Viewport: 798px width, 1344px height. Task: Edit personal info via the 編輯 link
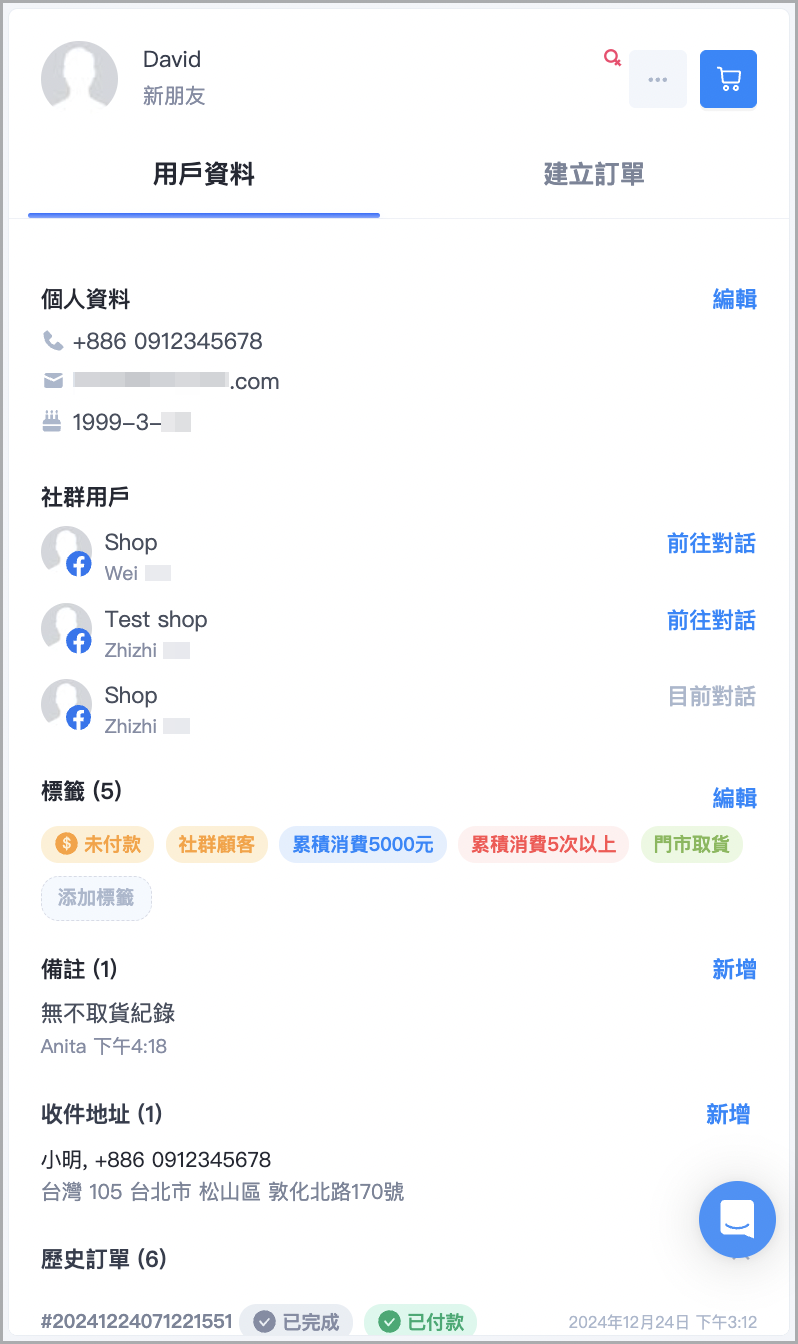735,299
